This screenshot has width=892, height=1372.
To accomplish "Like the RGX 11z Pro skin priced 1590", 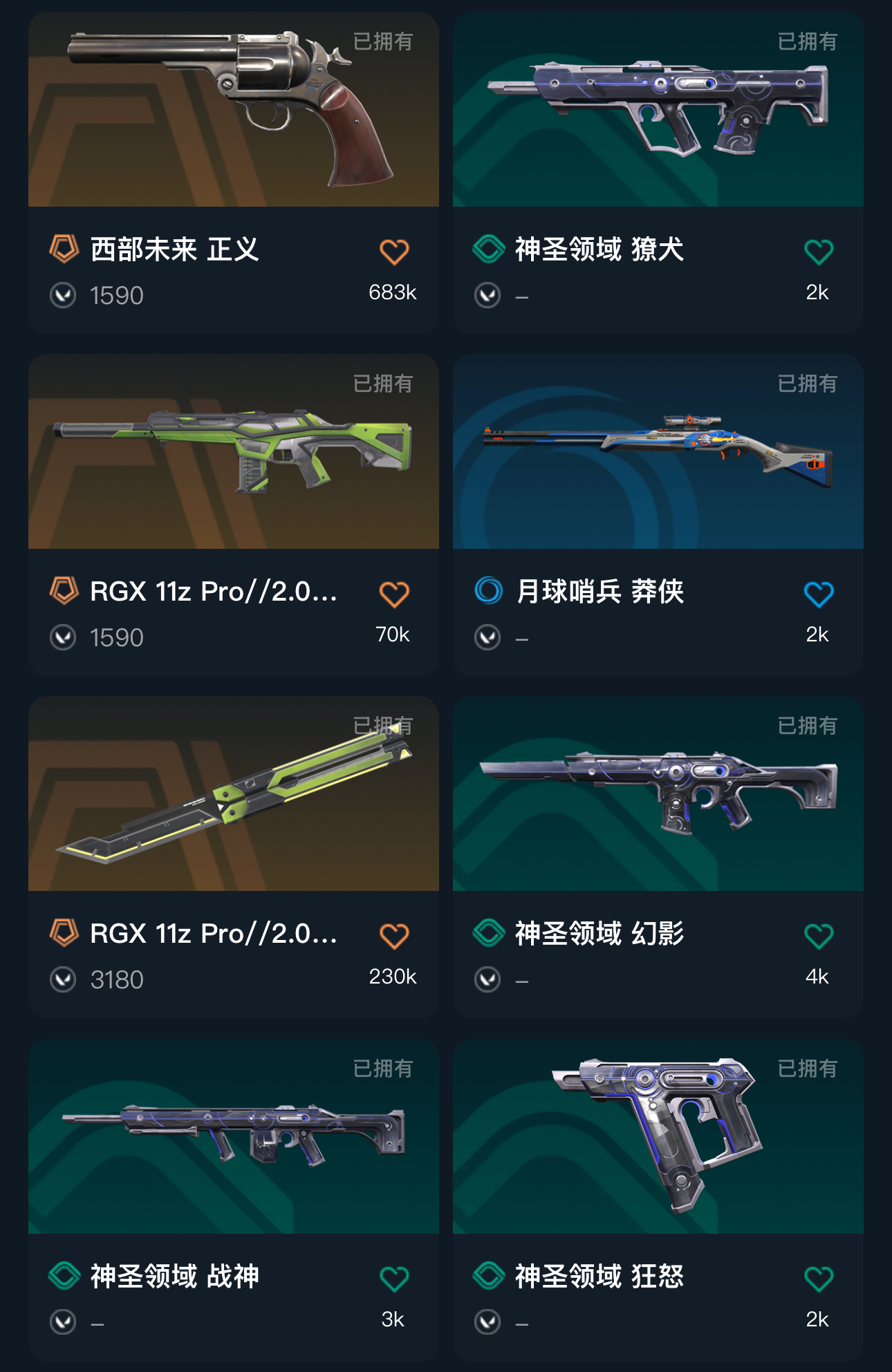I will coord(394,594).
